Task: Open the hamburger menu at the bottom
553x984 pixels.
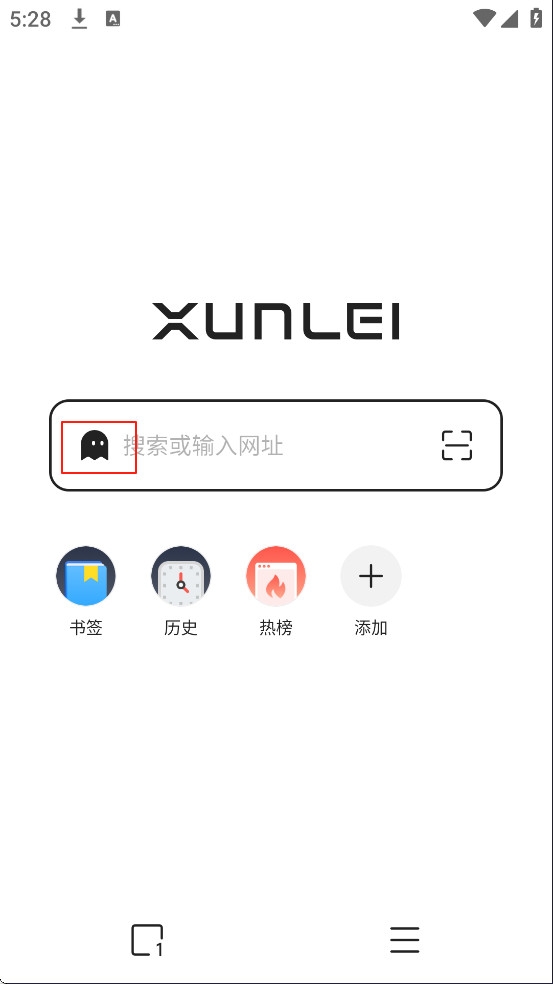Action: (404, 940)
